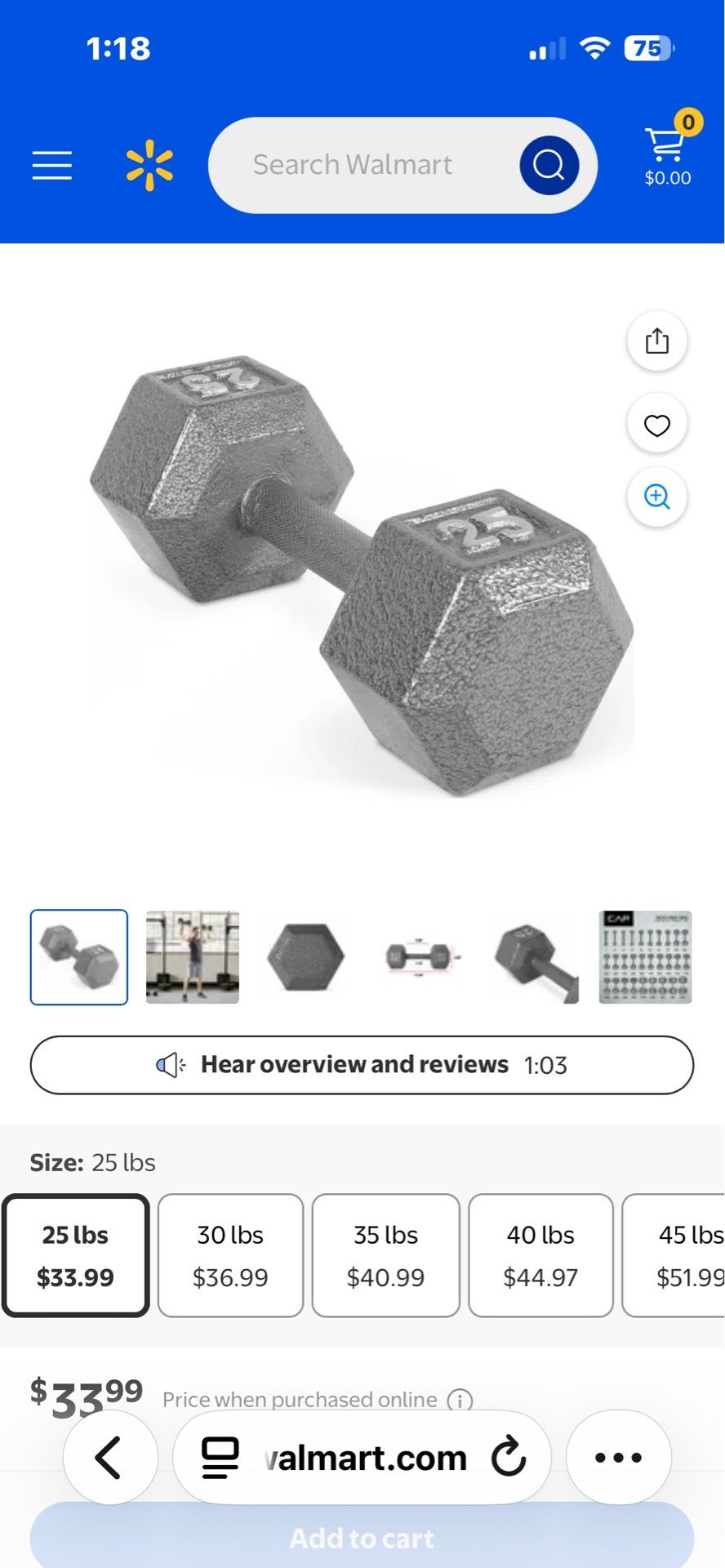This screenshot has height=1568, width=725.
Task: Choose the 40 lbs size for $44.97
Action: pyautogui.click(x=540, y=1255)
